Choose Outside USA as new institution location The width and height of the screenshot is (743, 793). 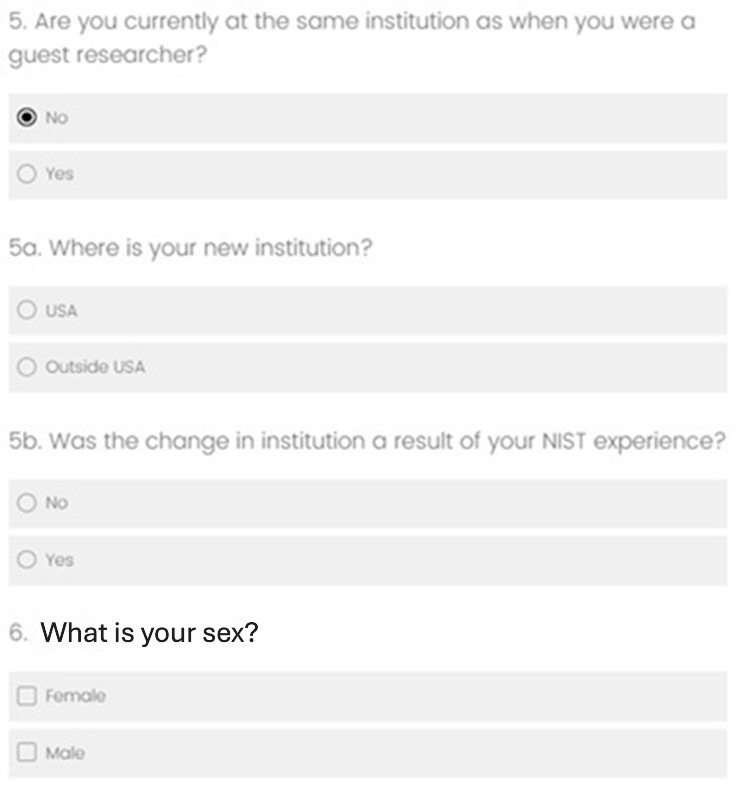coord(27,367)
